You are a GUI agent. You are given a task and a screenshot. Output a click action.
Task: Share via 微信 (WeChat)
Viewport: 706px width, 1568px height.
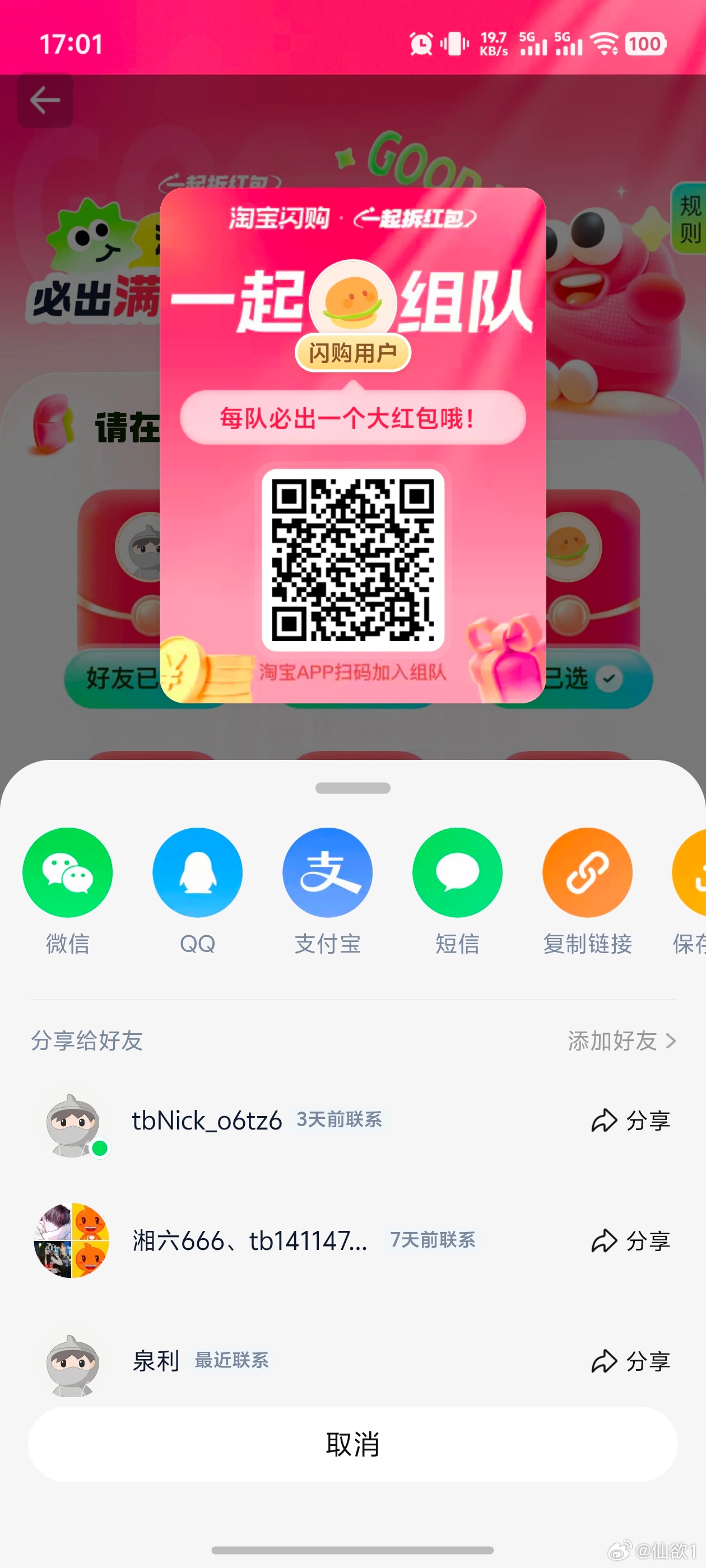click(68, 872)
